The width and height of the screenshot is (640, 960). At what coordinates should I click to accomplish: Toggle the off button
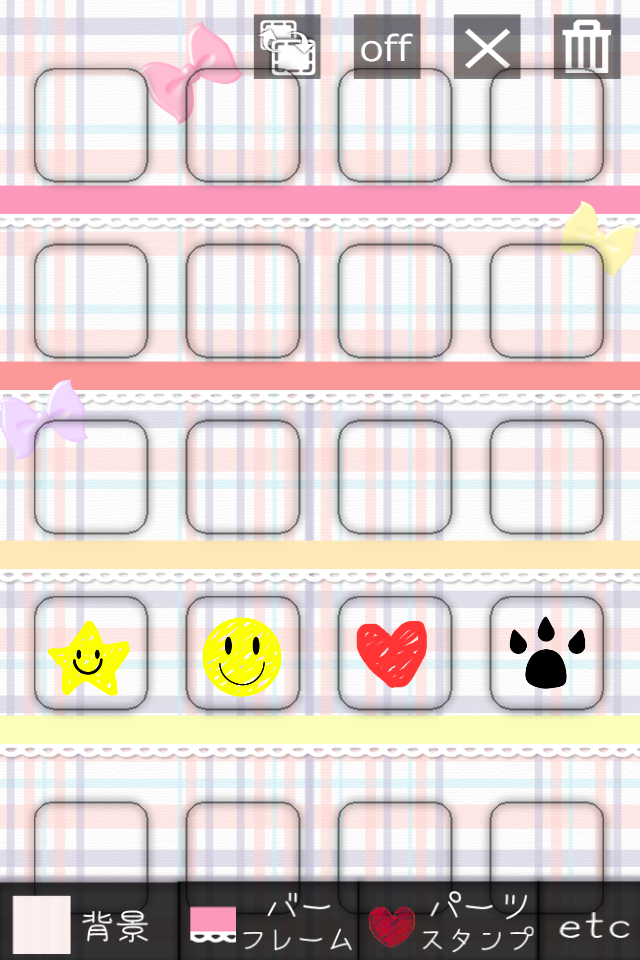coord(386,48)
